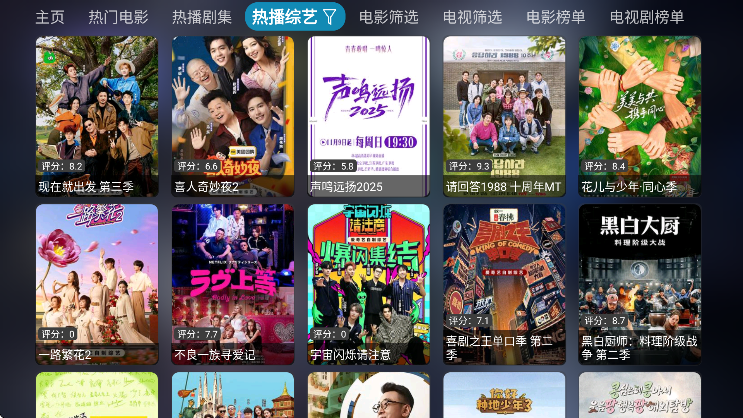Go to the 热播剧集 tab
743x418 pixels.
coord(202,16)
